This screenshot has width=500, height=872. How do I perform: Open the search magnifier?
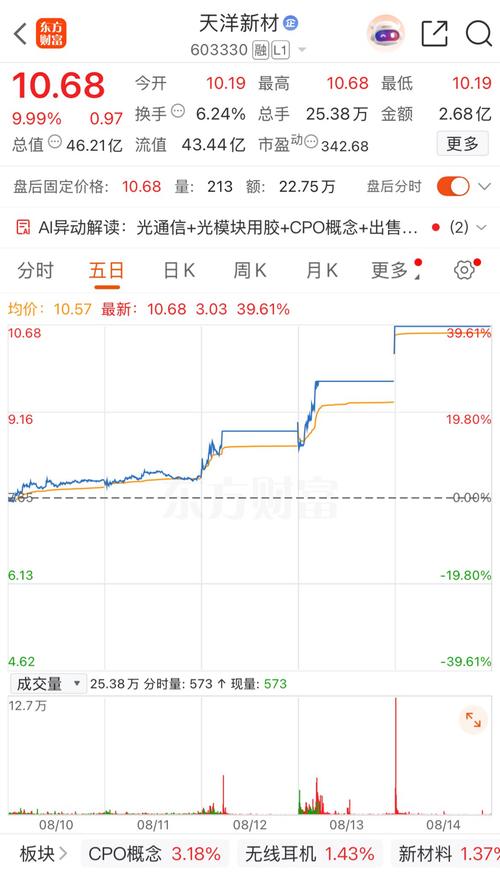coord(478,34)
